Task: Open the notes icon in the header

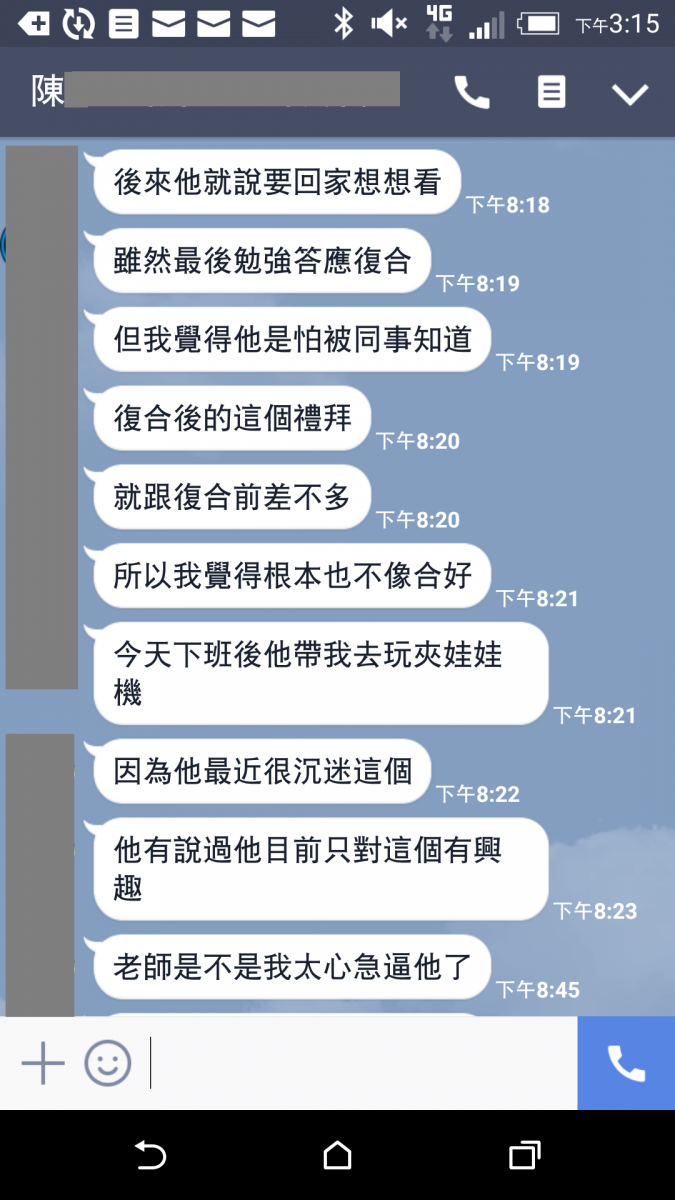Action: point(551,93)
